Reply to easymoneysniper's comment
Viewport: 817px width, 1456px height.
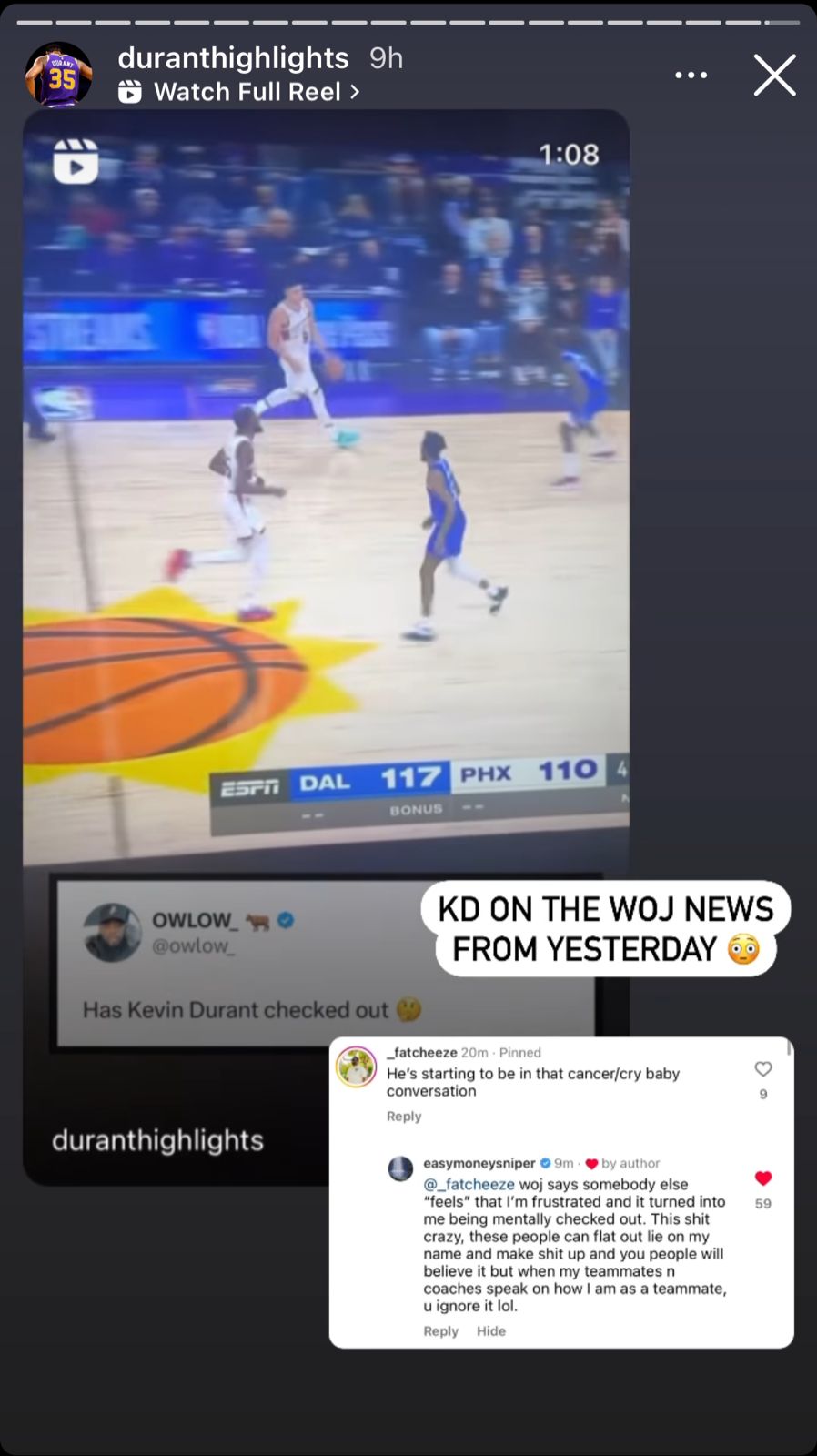pos(440,1330)
